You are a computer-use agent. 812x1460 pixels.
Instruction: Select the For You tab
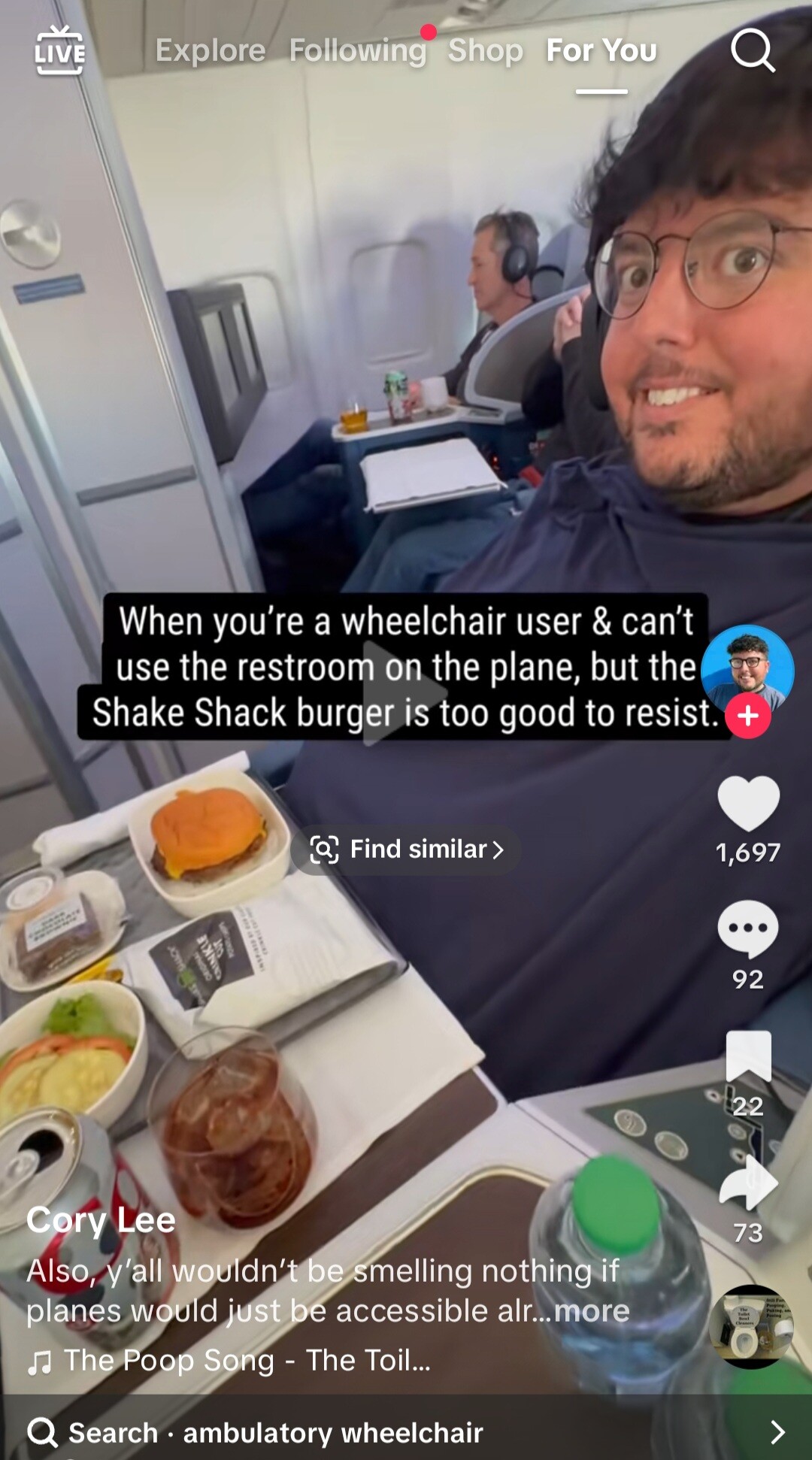click(601, 51)
